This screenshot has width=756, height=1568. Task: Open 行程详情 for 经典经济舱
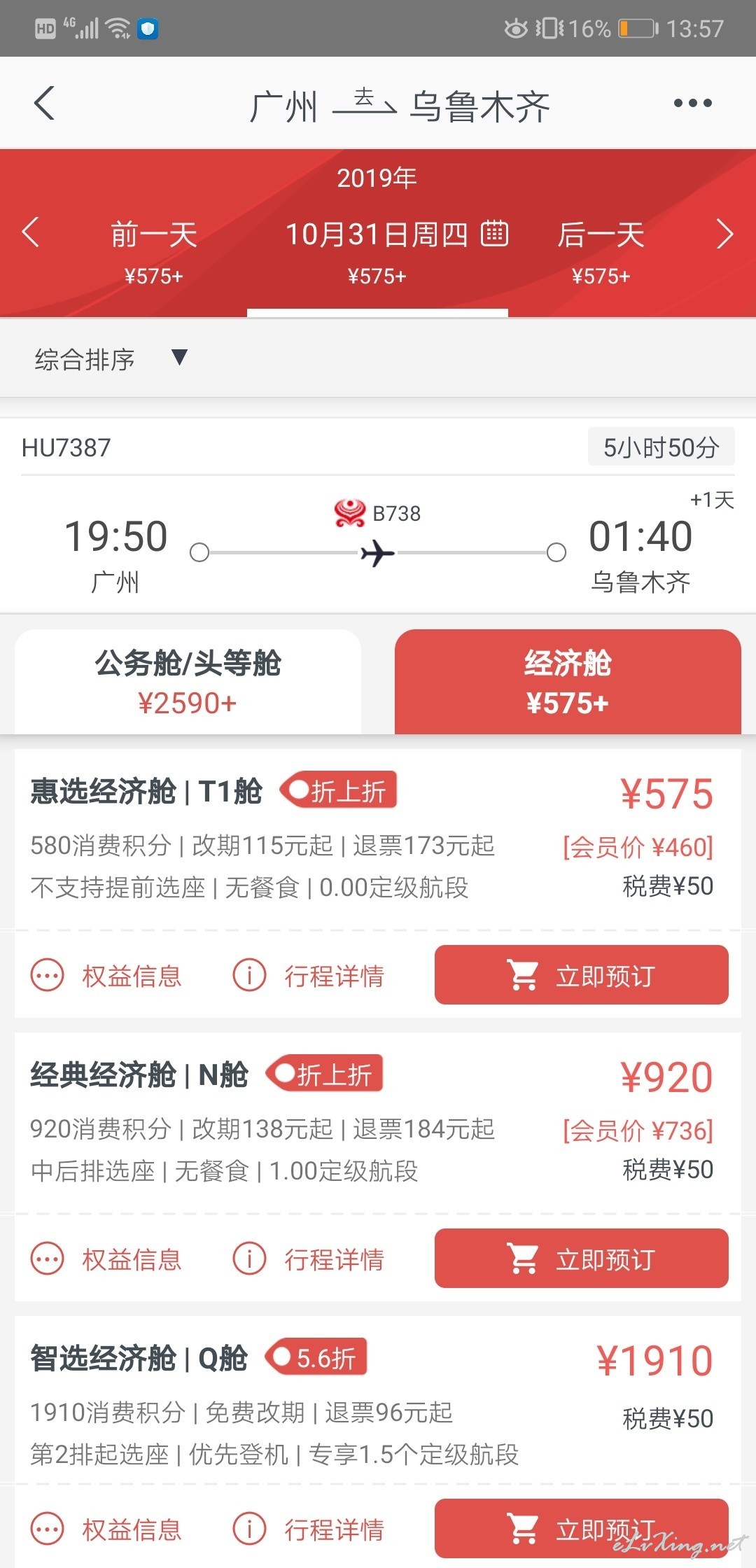(309, 1259)
